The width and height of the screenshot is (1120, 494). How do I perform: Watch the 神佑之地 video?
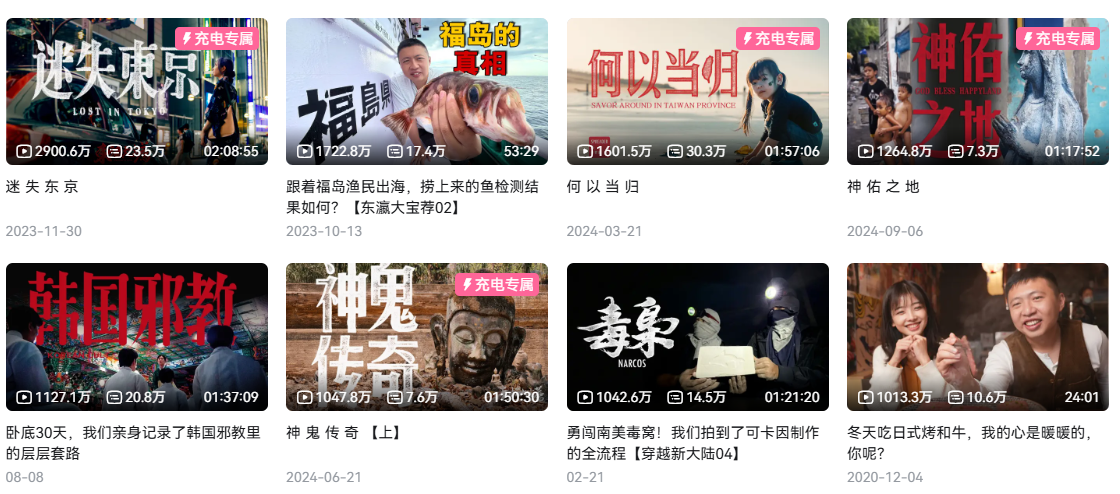click(x=977, y=91)
